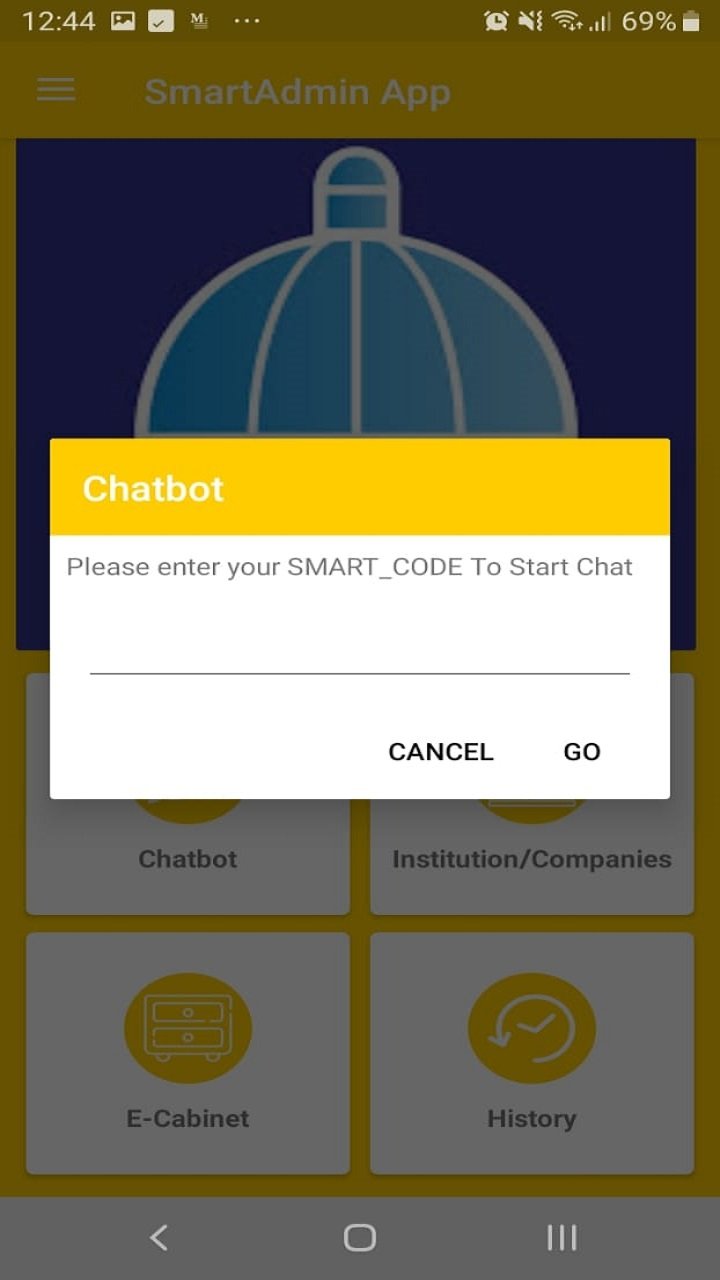Viewport: 720px width, 1280px height.
Task: Cancel the Chatbot dialog
Action: coord(440,752)
